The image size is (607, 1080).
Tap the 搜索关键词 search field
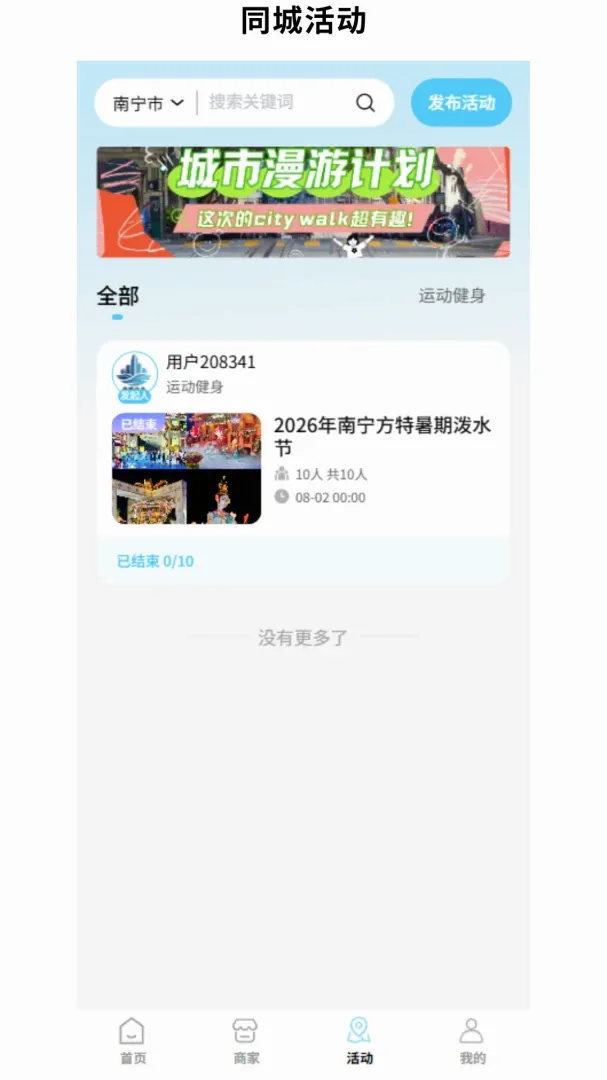click(x=276, y=103)
